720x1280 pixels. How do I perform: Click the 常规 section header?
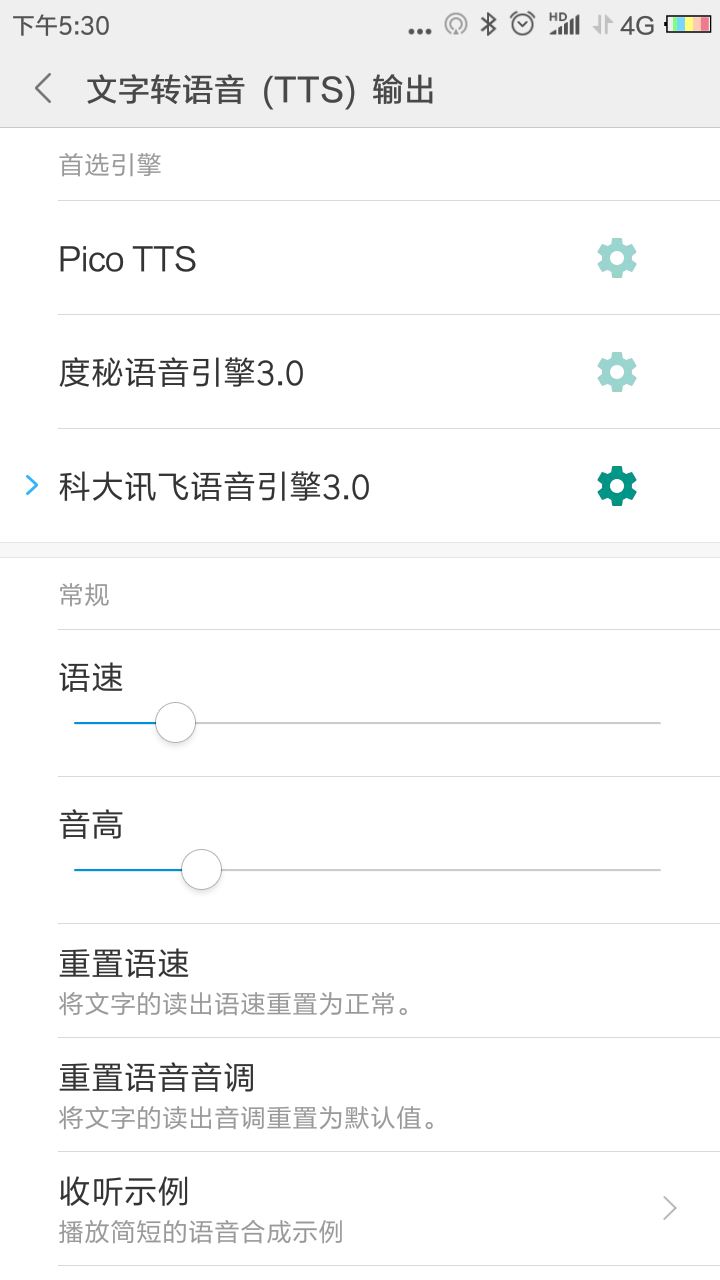point(74,595)
